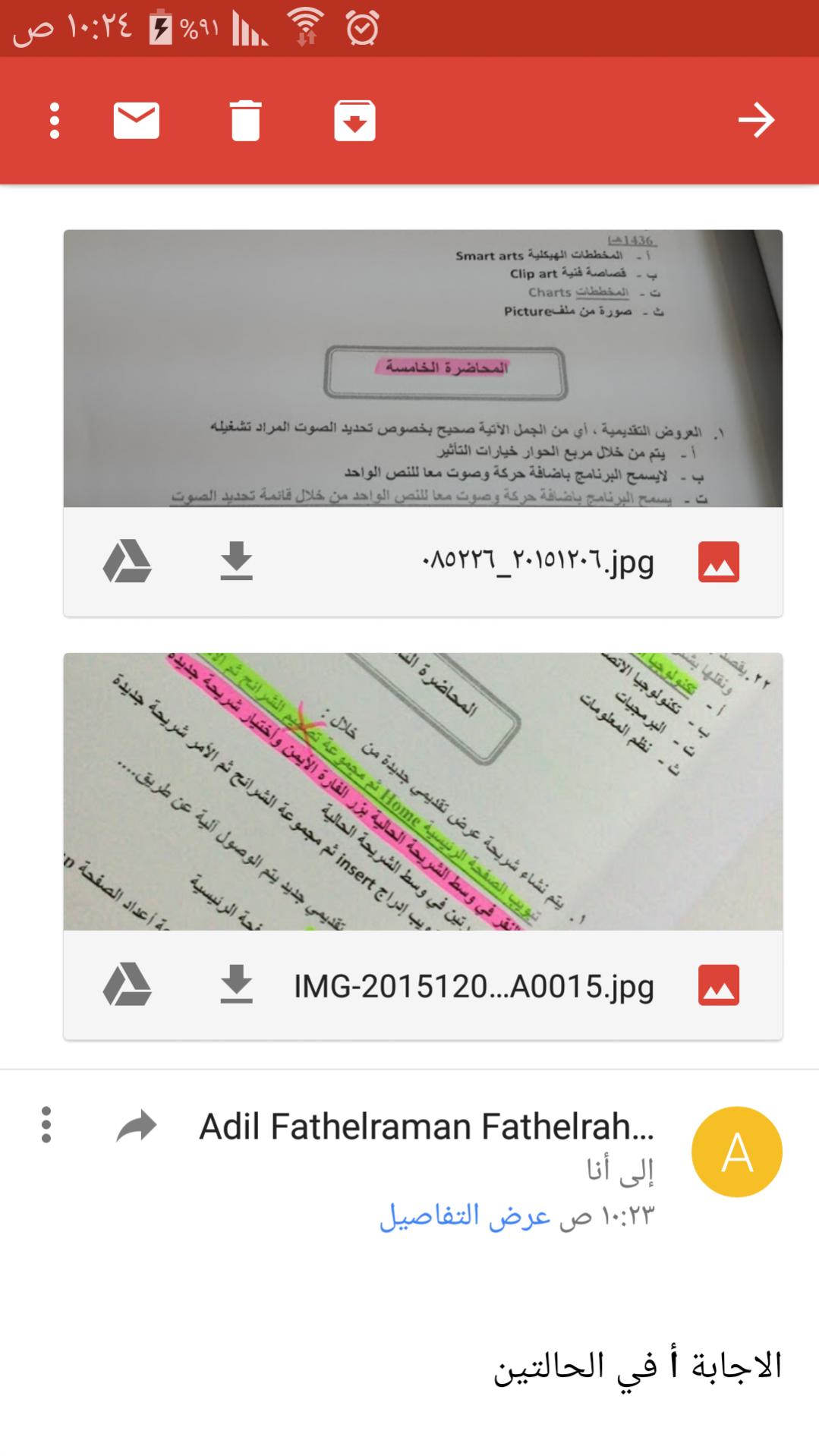Save IMG-2015120...A0015.jpg to Google Drive
Viewport: 819px width, 1456px height.
(127, 985)
